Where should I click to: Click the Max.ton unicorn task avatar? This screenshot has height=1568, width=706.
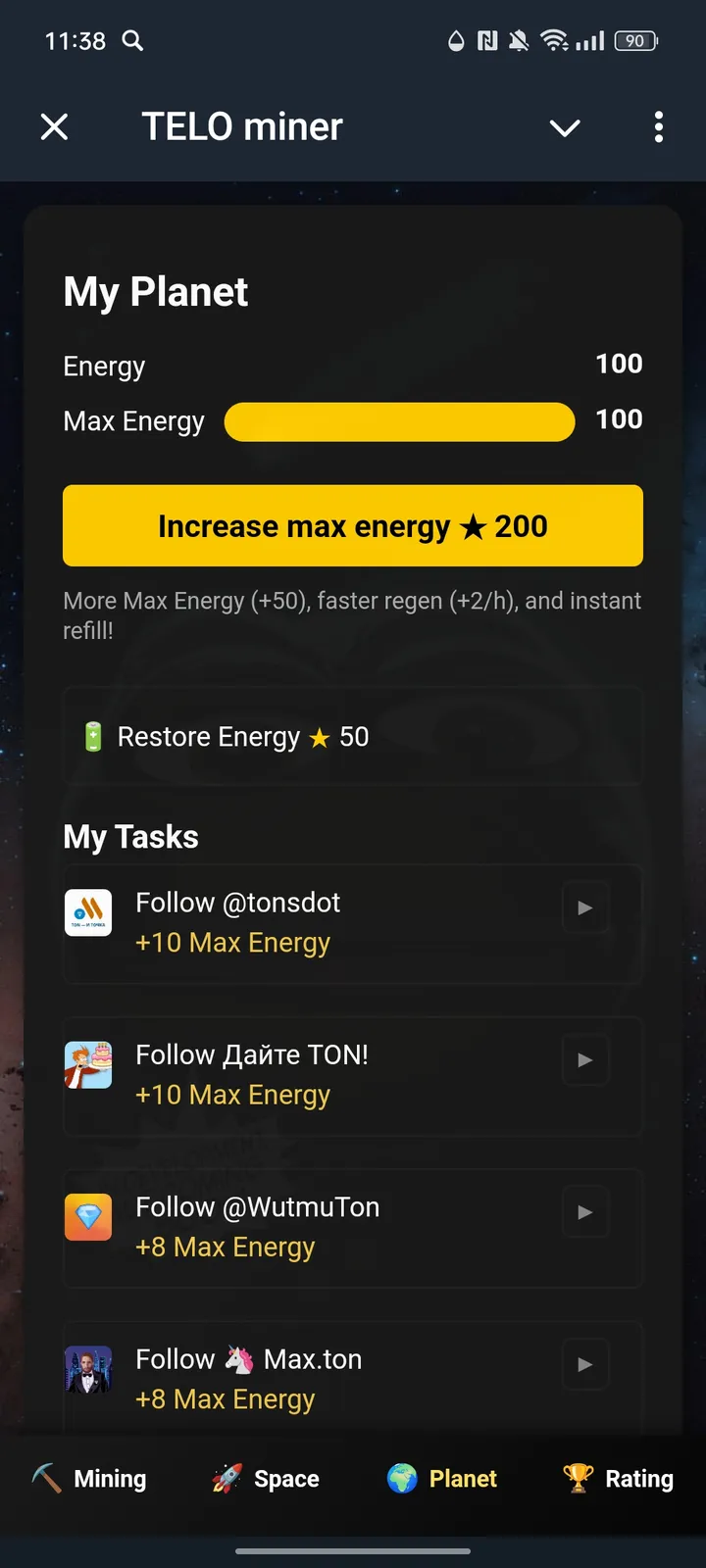coord(88,1369)
